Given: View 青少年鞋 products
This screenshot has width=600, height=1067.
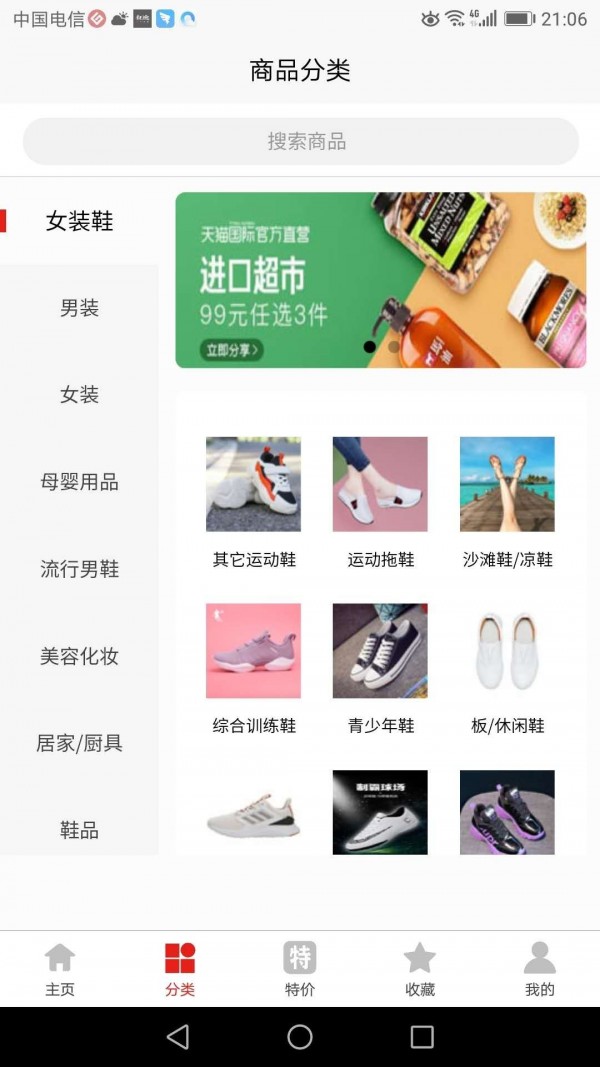Looking at the screenshot, I should (x=380, y=666).
